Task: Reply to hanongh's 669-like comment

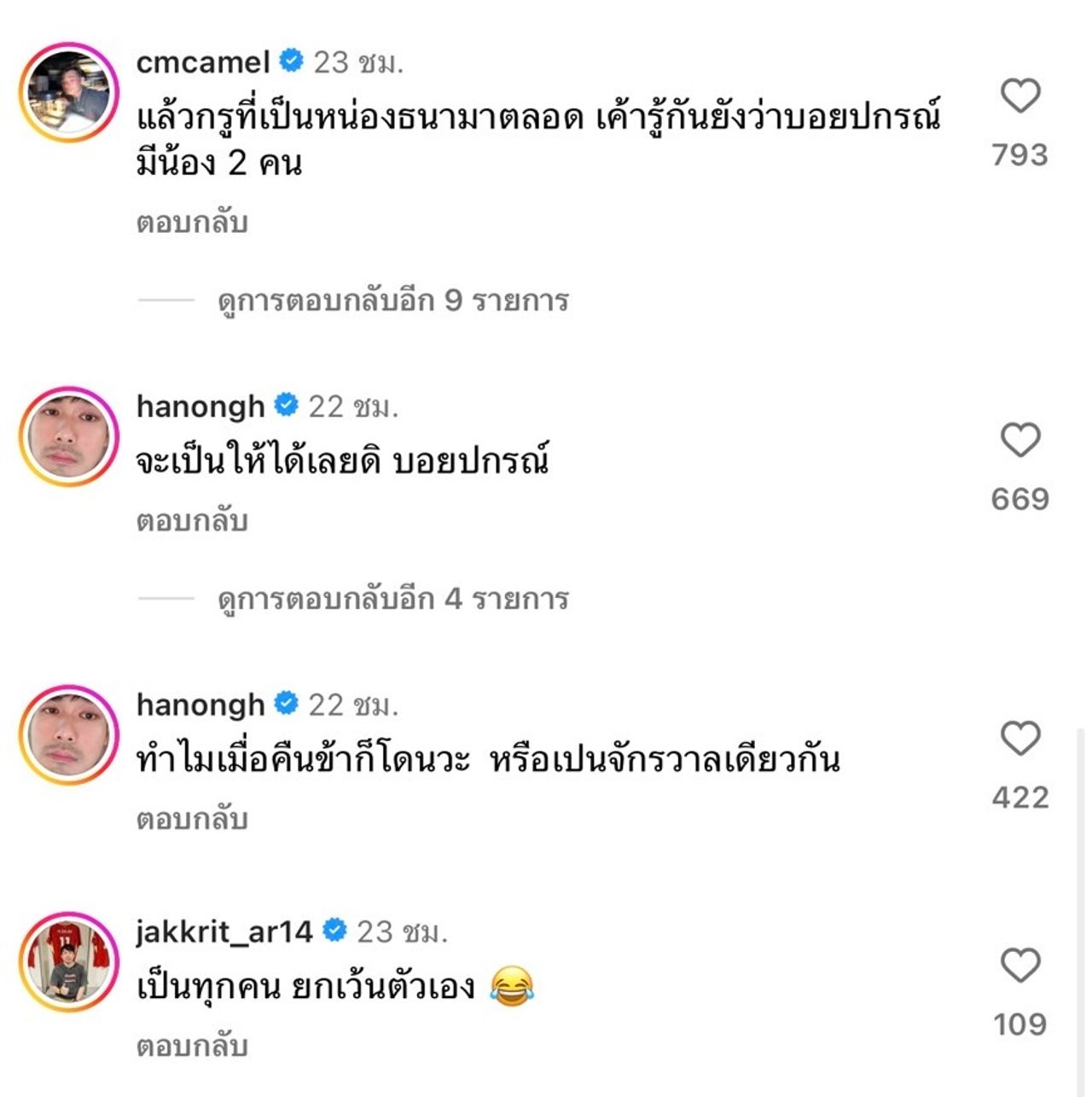Action: point(192,521)
